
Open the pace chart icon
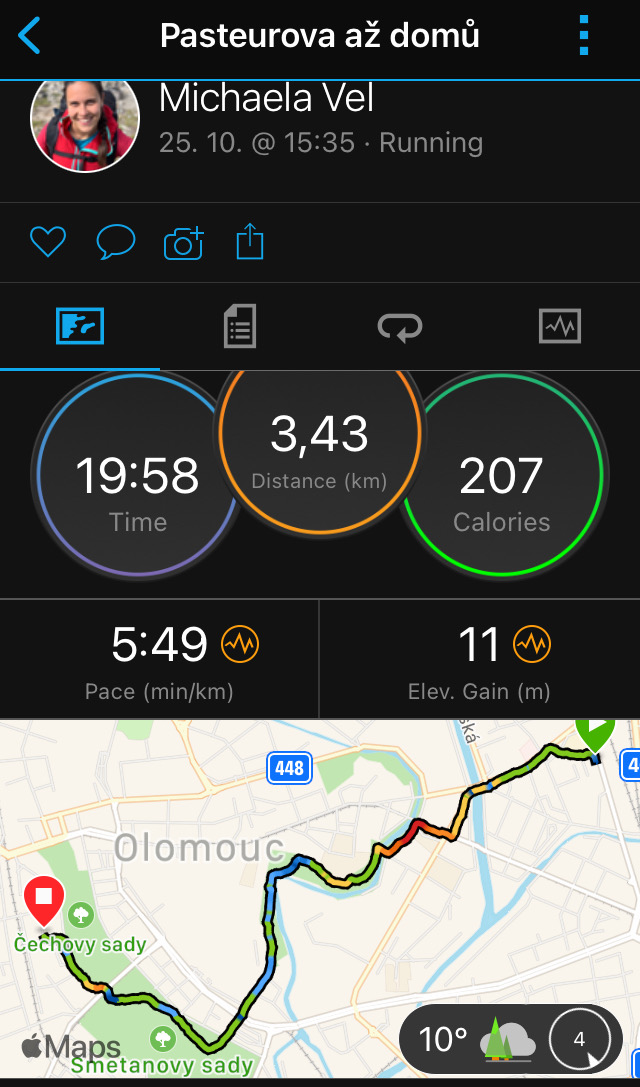(x=240, y=644)
